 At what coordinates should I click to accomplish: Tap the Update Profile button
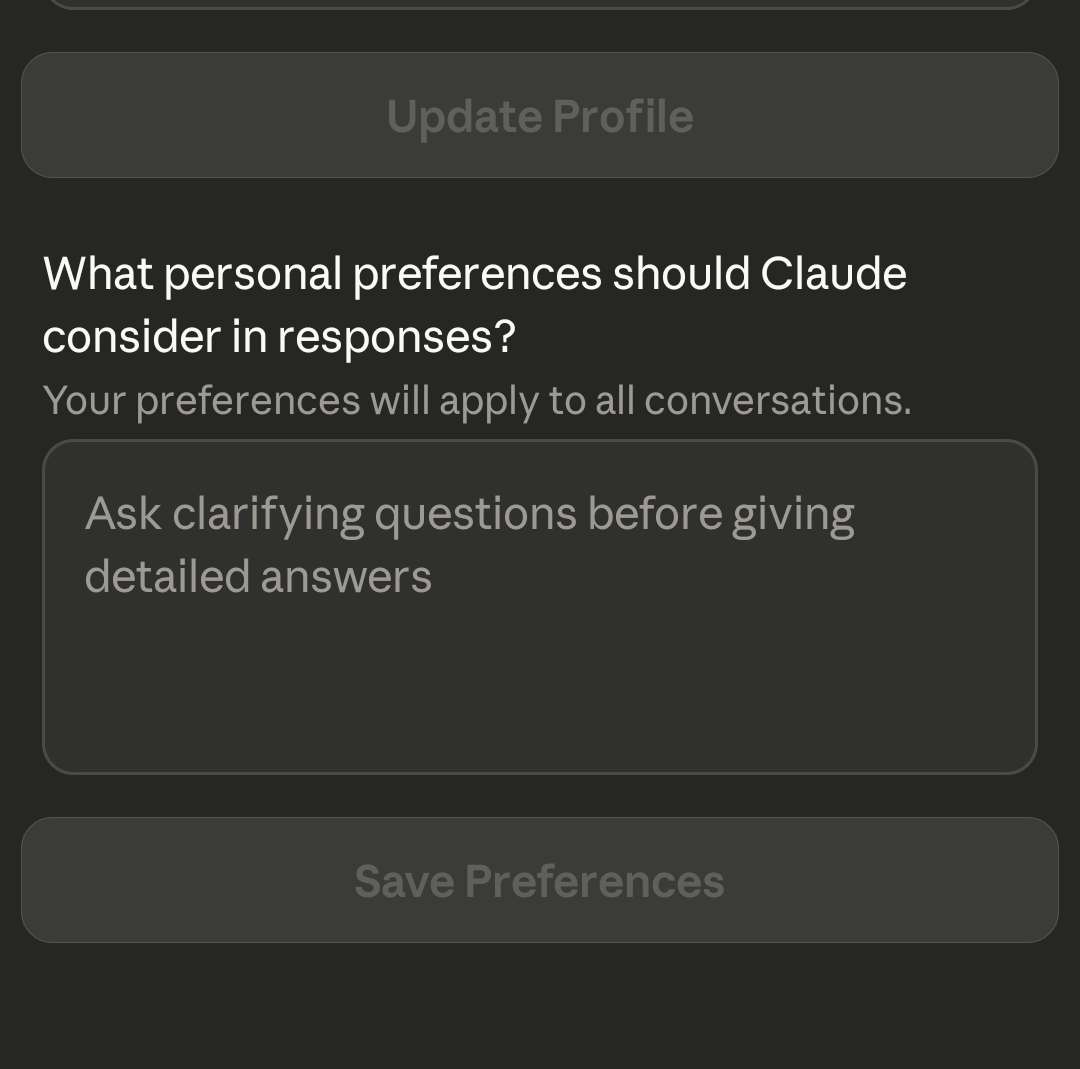[x=540, y=116]
